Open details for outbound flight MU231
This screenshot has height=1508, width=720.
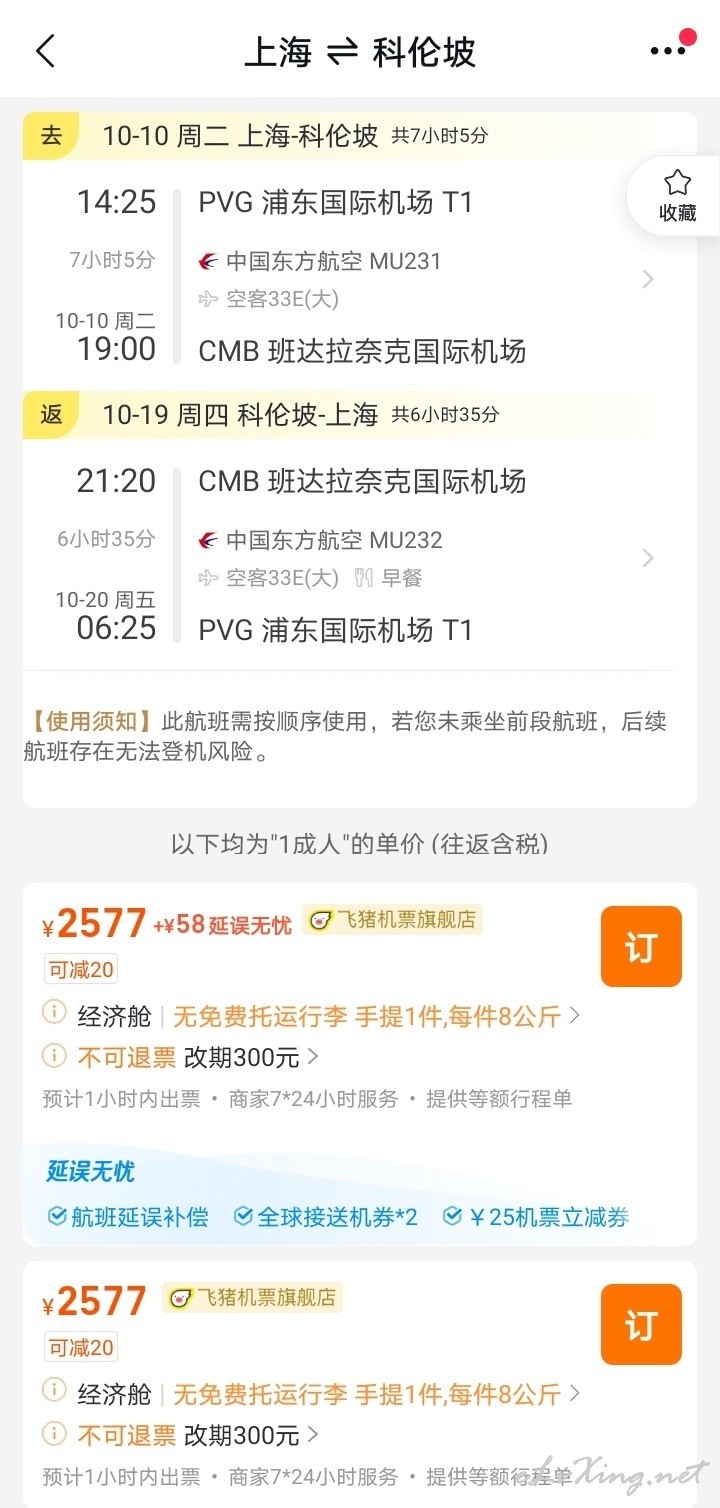point(360,278)
